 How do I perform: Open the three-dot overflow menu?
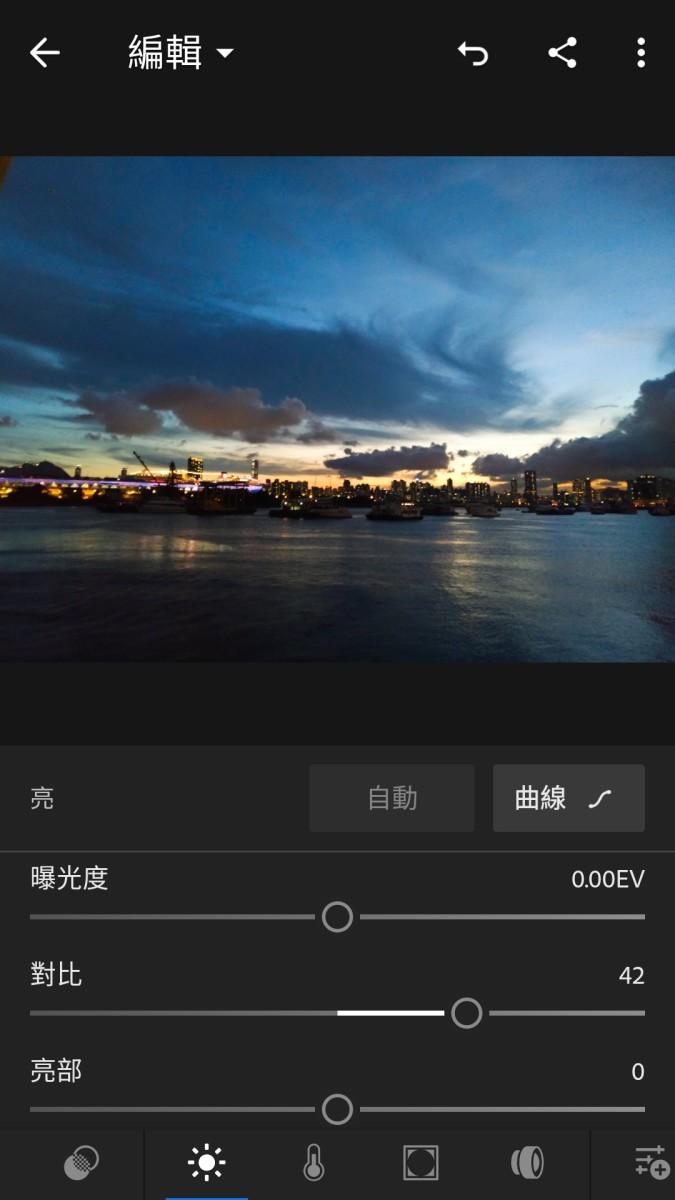640,53
